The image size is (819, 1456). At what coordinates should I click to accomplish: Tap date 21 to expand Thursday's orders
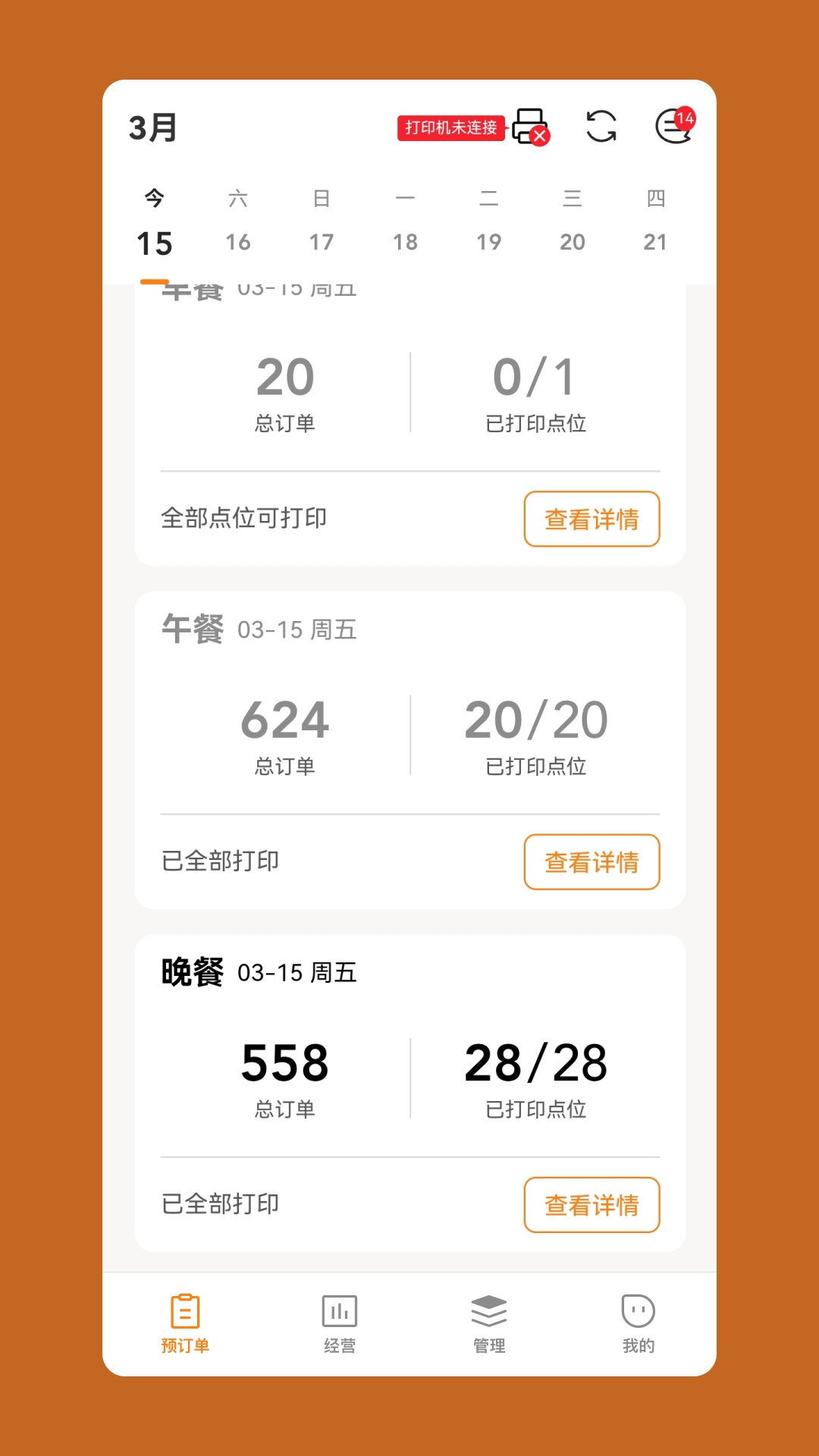[x=655, y=243]
